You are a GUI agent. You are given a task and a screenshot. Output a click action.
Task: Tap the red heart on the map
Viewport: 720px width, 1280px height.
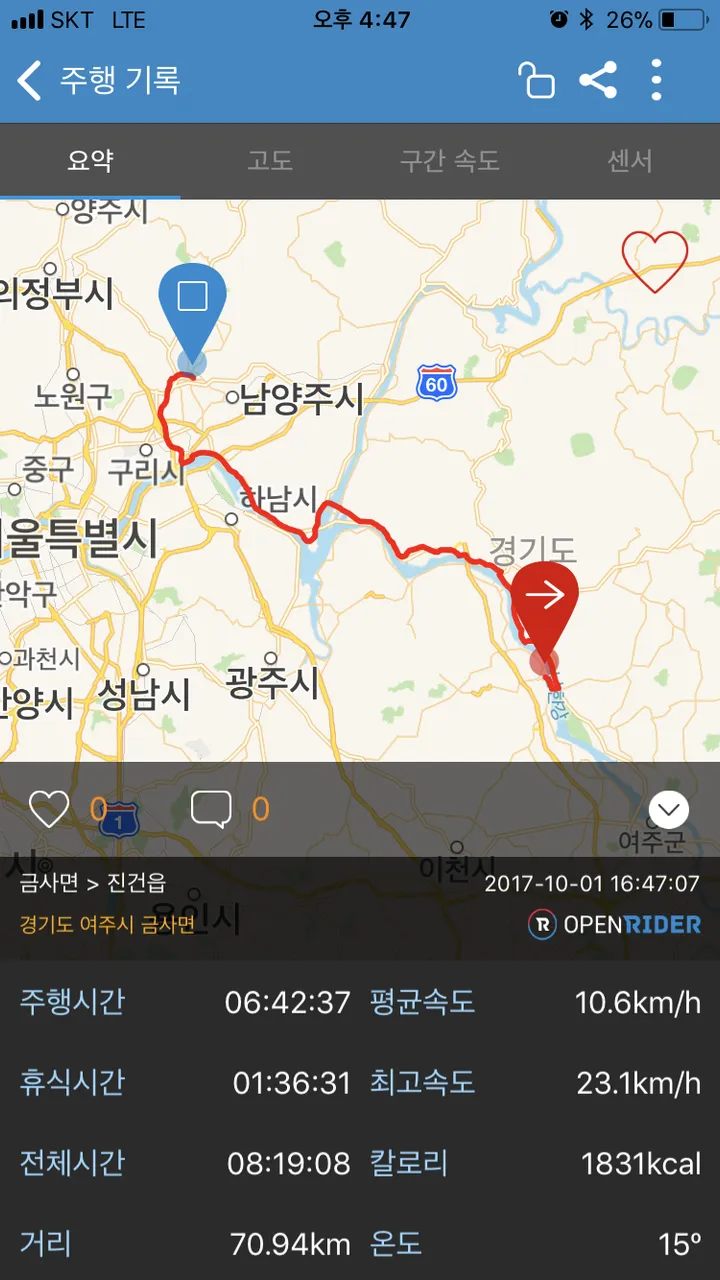(x=655, y=261)
